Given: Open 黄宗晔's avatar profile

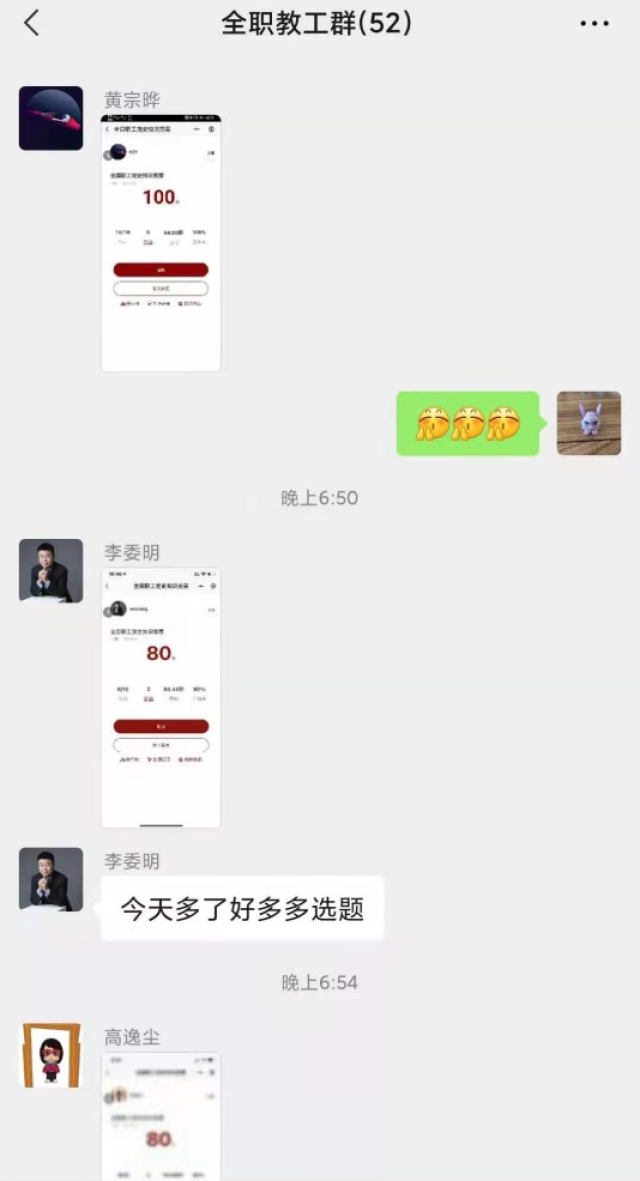Looking at the screenshot, I should [51, 118].
